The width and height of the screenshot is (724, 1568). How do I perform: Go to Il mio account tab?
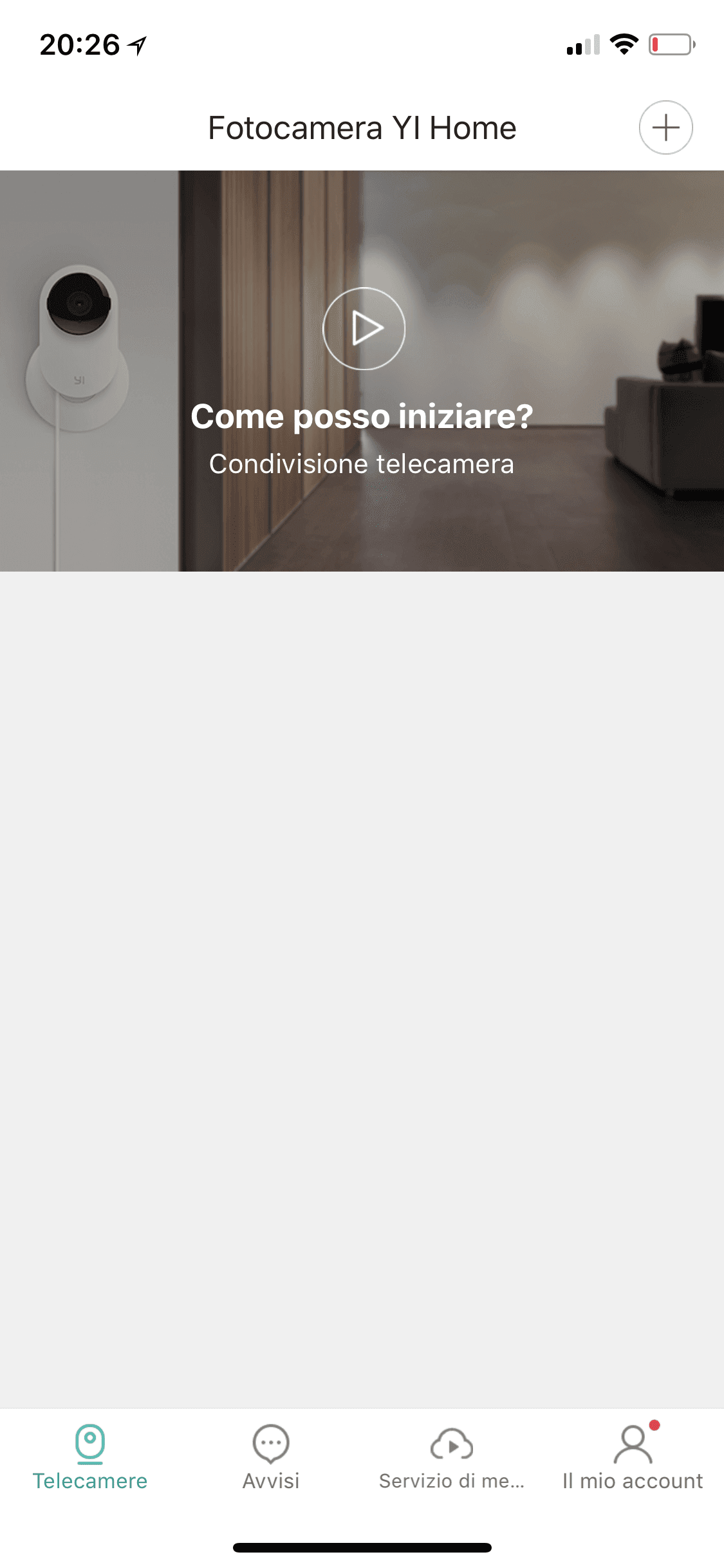pyautogui.click(x=633, y=1457)
